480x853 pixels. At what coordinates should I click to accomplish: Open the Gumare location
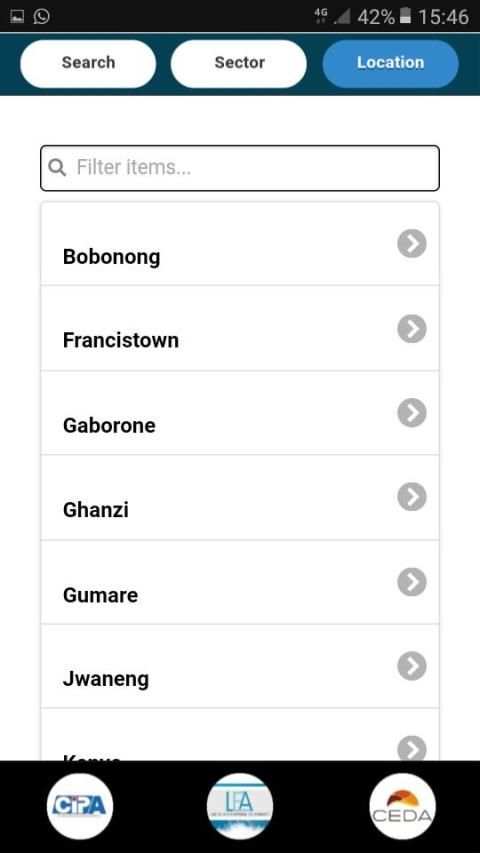240,582
